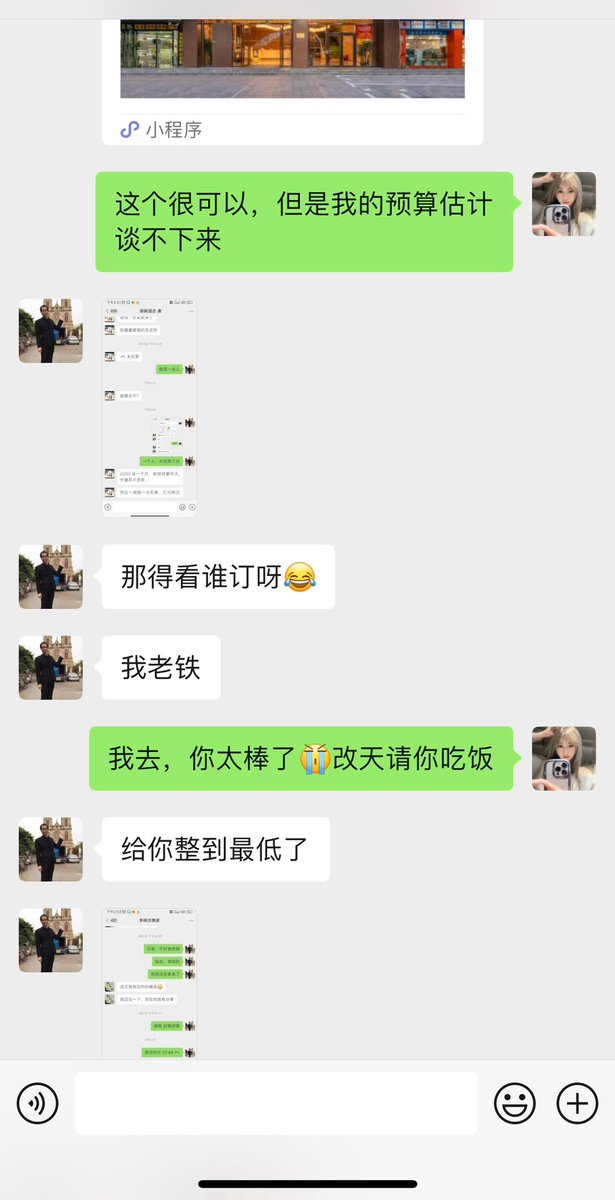The height and width of the screenshot is (1200, 615).
Task: View the last shared screenshot image
Action: point(149,983)
